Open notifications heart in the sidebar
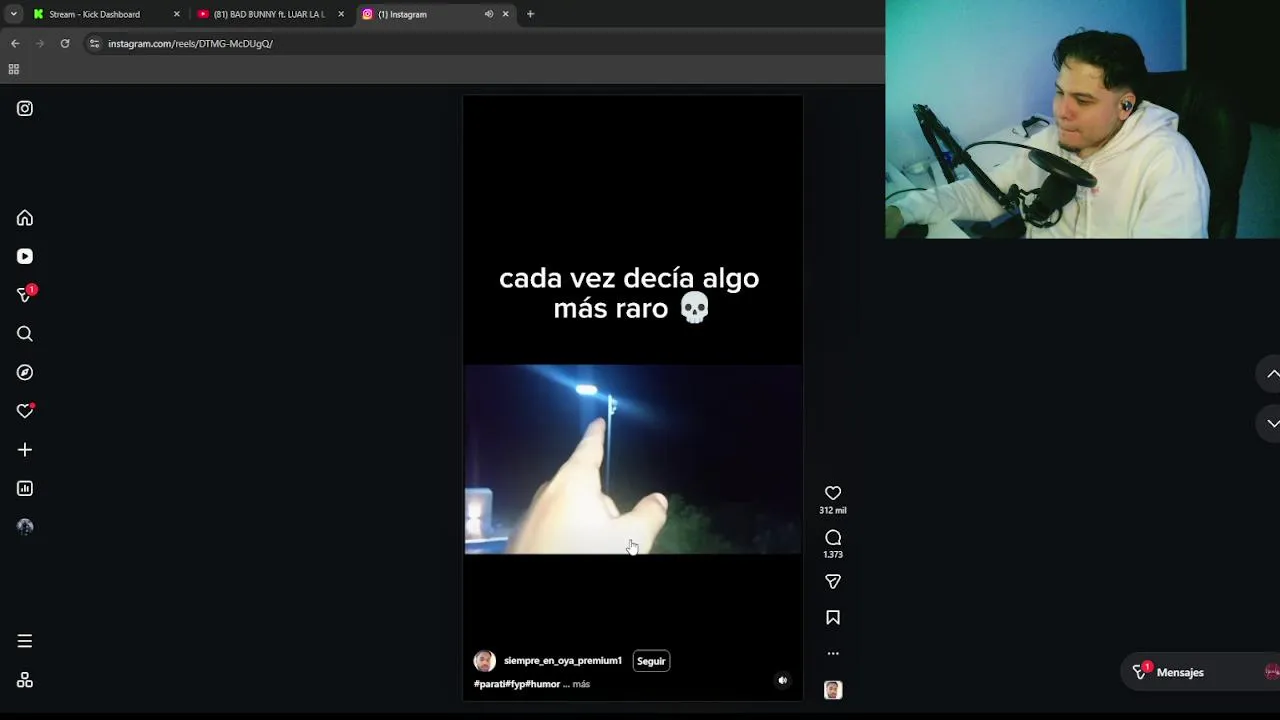Viewport: 1280px width, 720px height. pyautogui.click(x=25, y=411)
